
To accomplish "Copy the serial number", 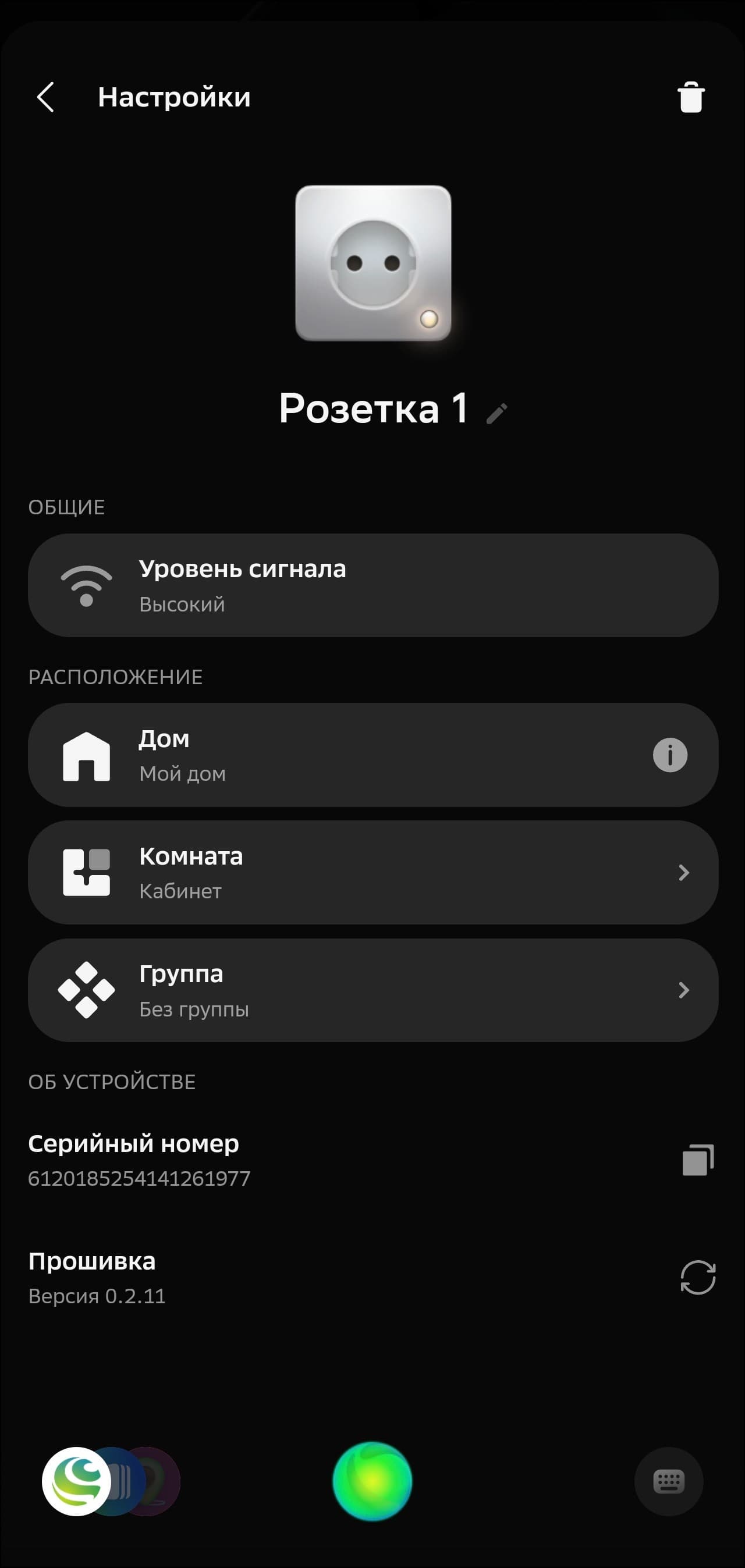I will coord(697,1160).
